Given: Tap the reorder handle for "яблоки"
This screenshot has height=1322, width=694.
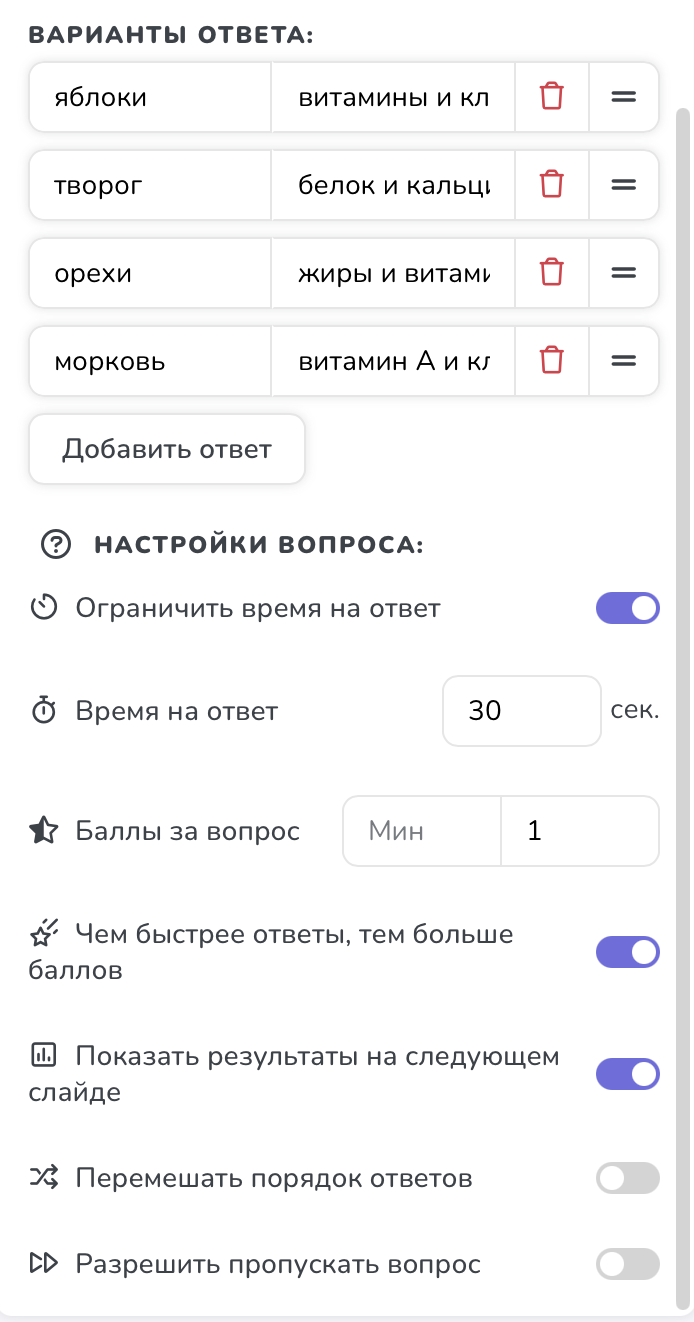Looking at the screenshot, I should pos(624,97).
